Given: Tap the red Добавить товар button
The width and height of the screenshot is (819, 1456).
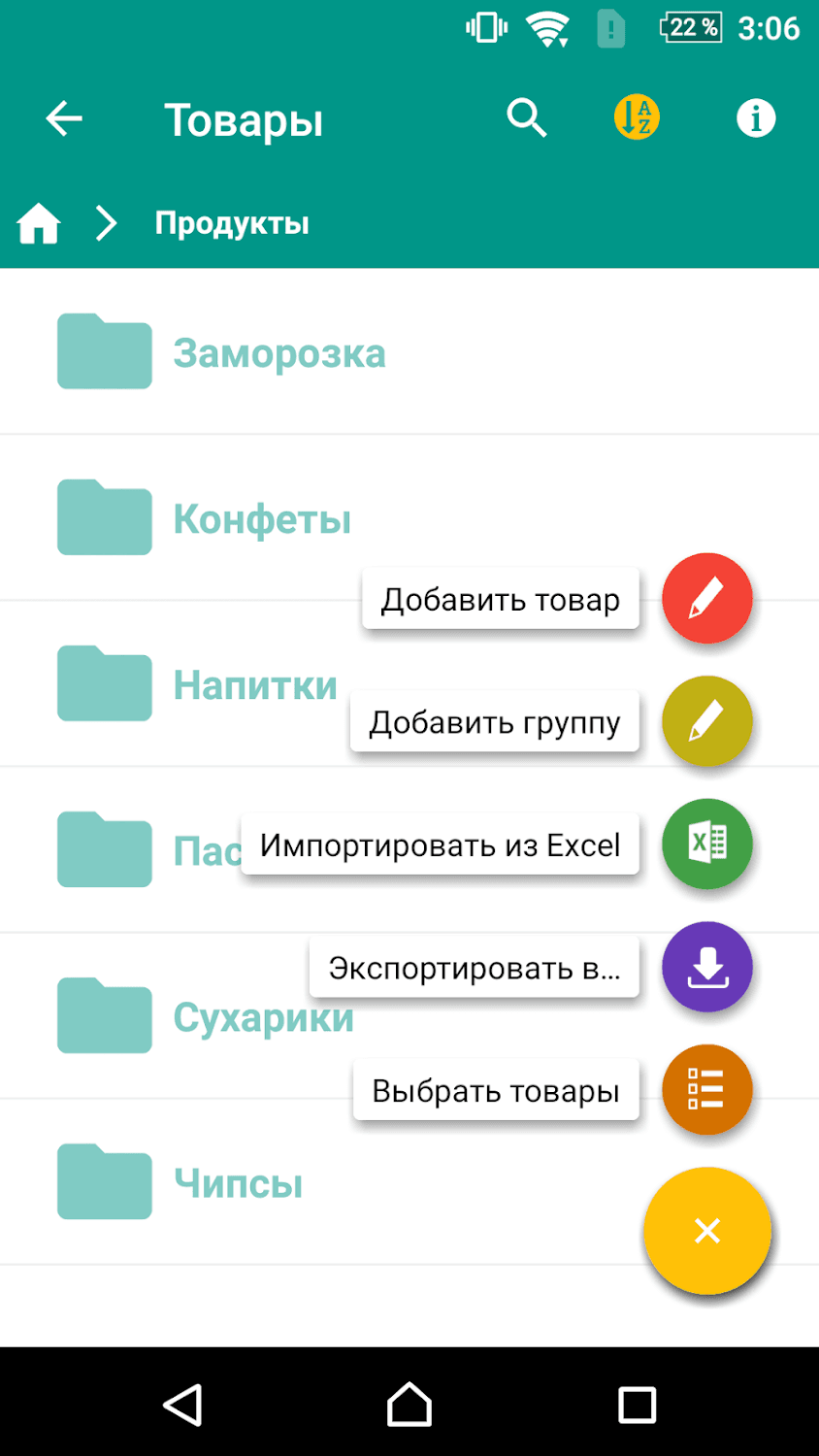Looking at the screenshot, I should [x=706, y=599].
